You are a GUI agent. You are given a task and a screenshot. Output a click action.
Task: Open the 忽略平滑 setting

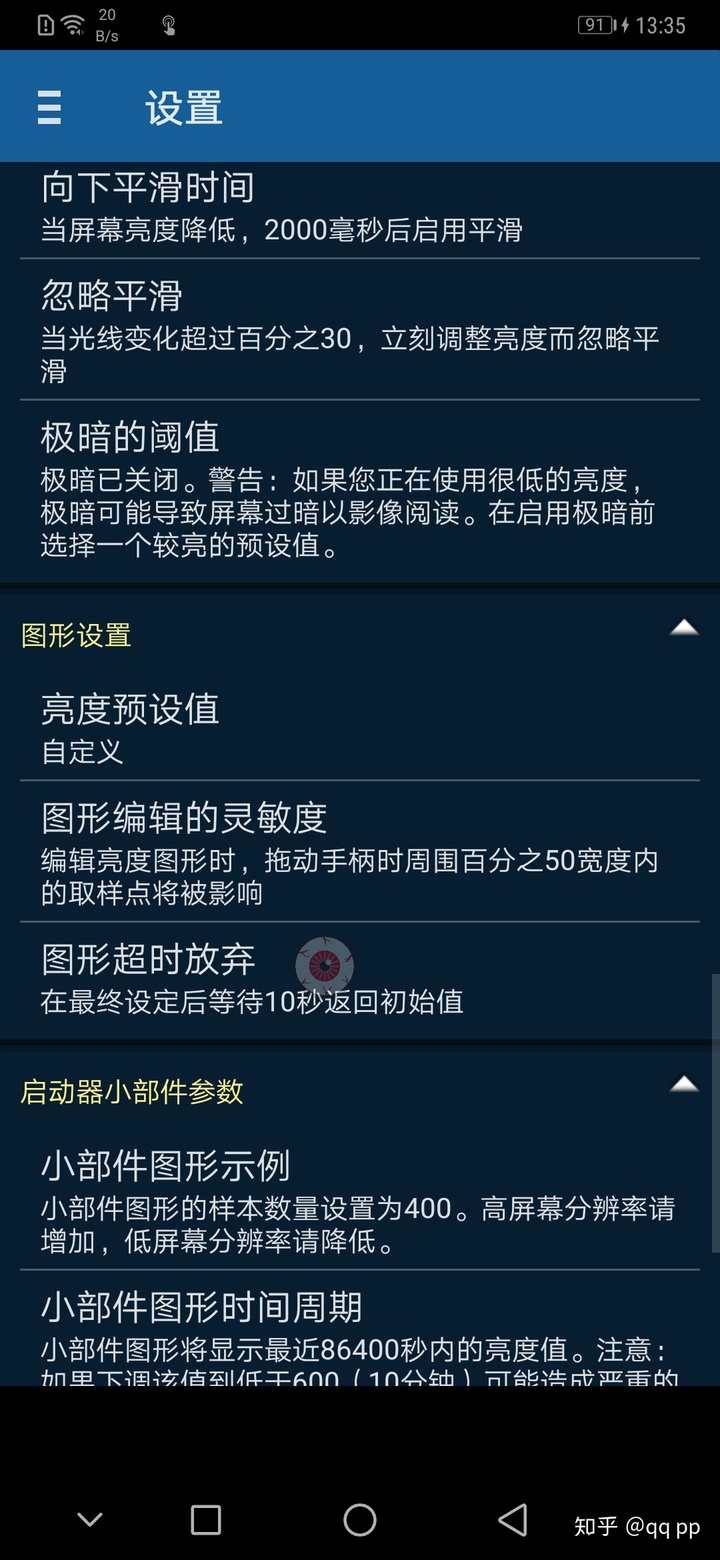point(360,330)
